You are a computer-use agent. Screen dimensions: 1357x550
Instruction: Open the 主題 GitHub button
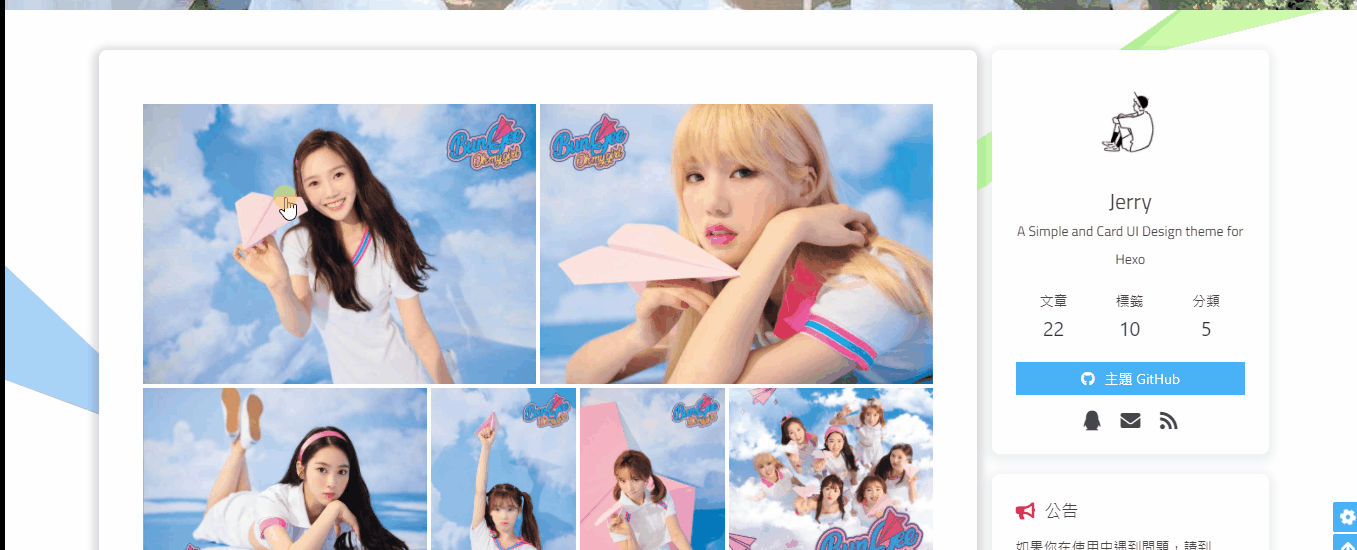pyautogui.click(x=1130, y=379)
